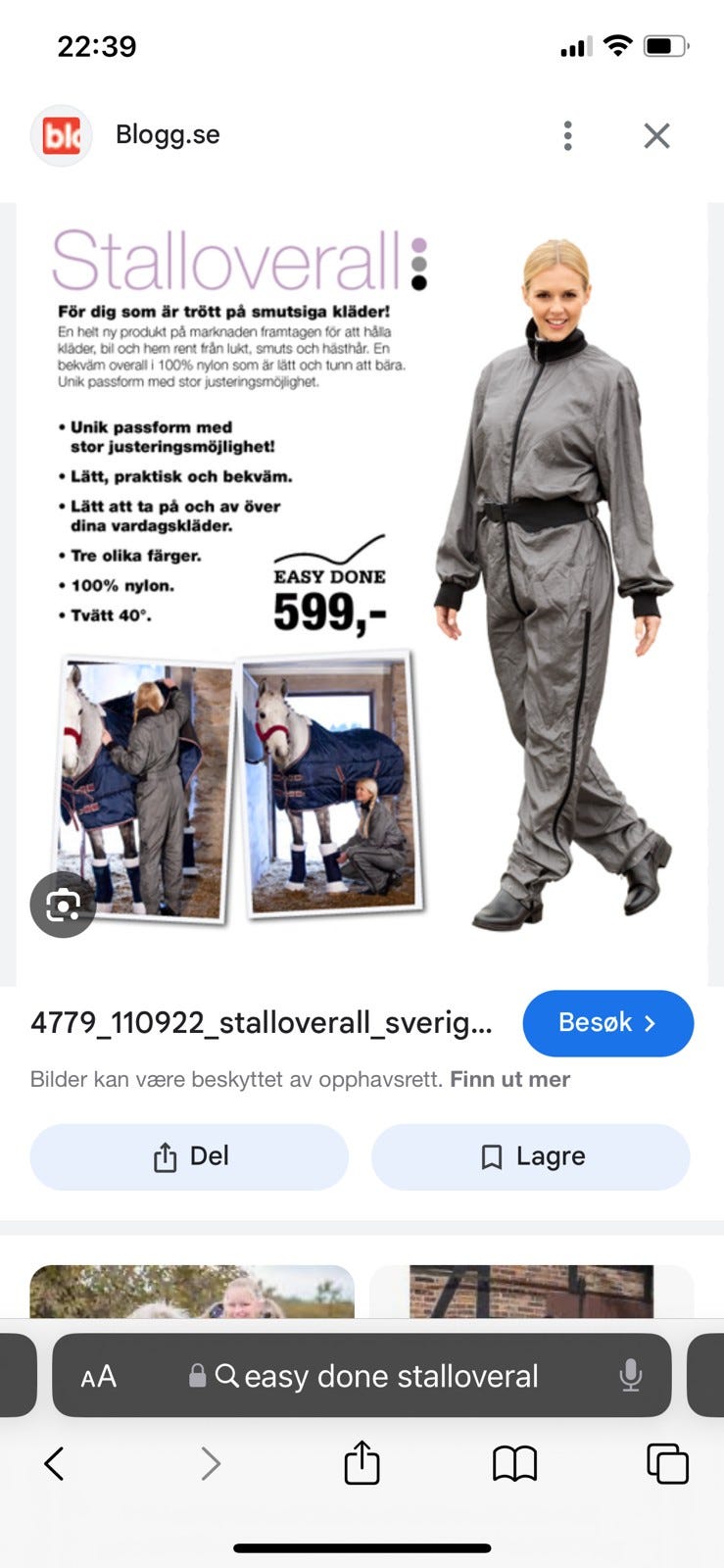Viewport: 724px width, 1568px height.
Task: Tap the truncated stalloverall filename link
Action: click(x=260, y=1023)
